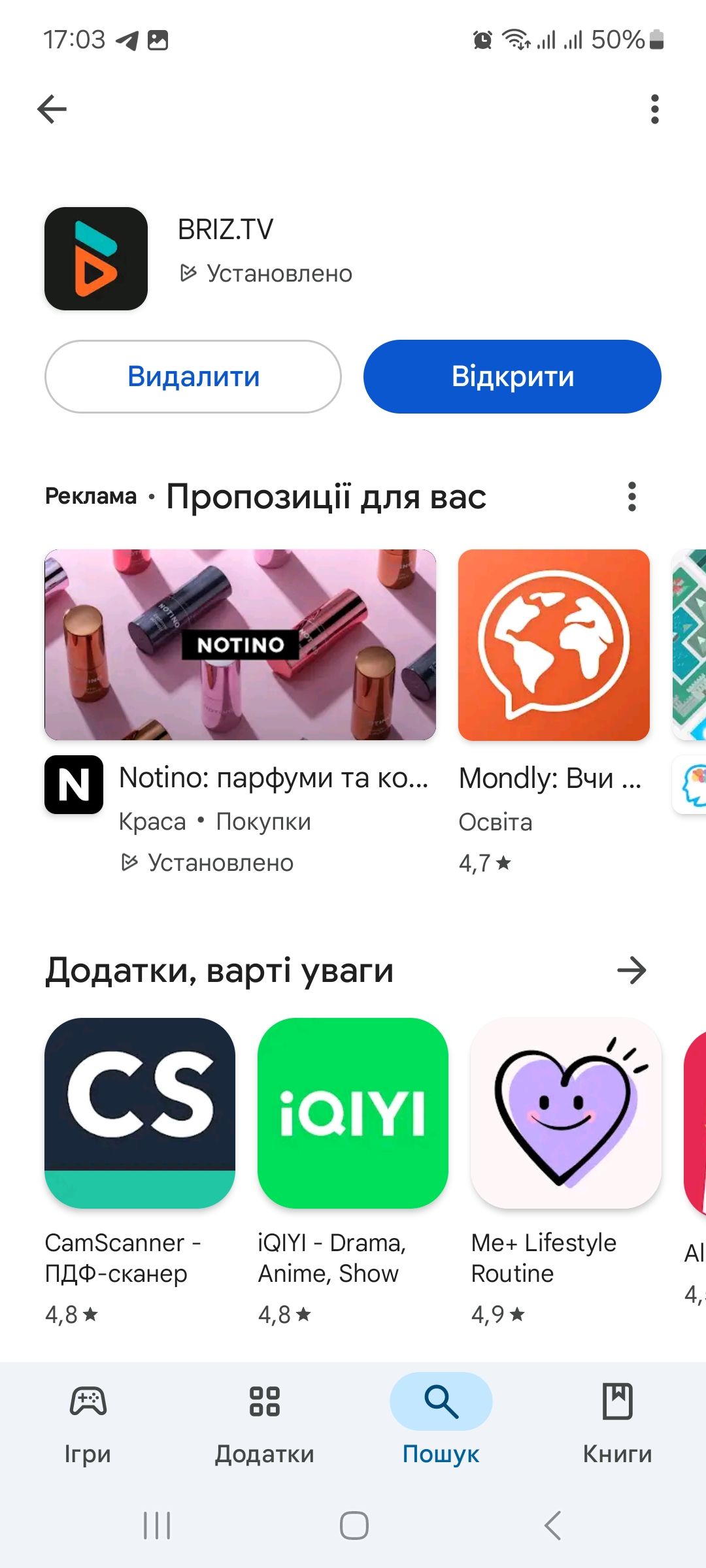Viewport: 706px width, 1568px height.
Task: Open the Mondly app icon
Action: pos(554,645)
